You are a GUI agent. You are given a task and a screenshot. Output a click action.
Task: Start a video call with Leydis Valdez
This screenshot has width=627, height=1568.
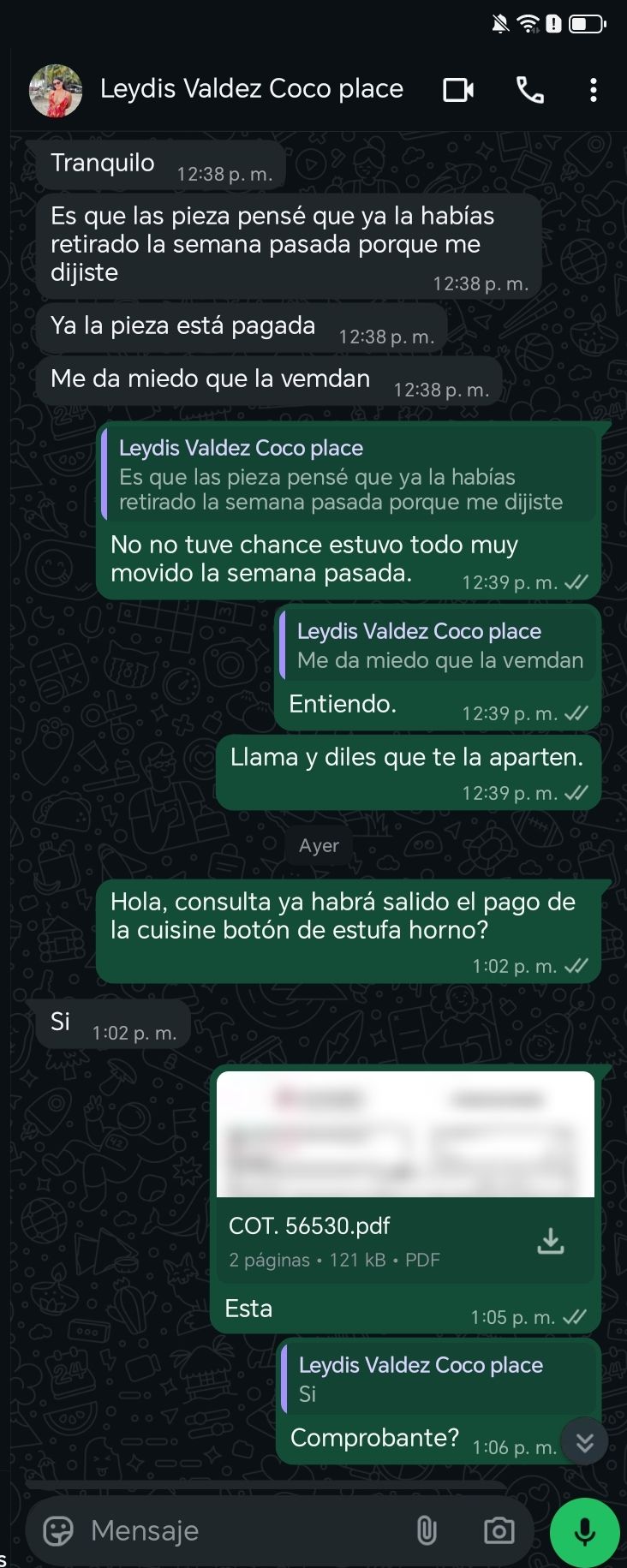coord(458,90)
